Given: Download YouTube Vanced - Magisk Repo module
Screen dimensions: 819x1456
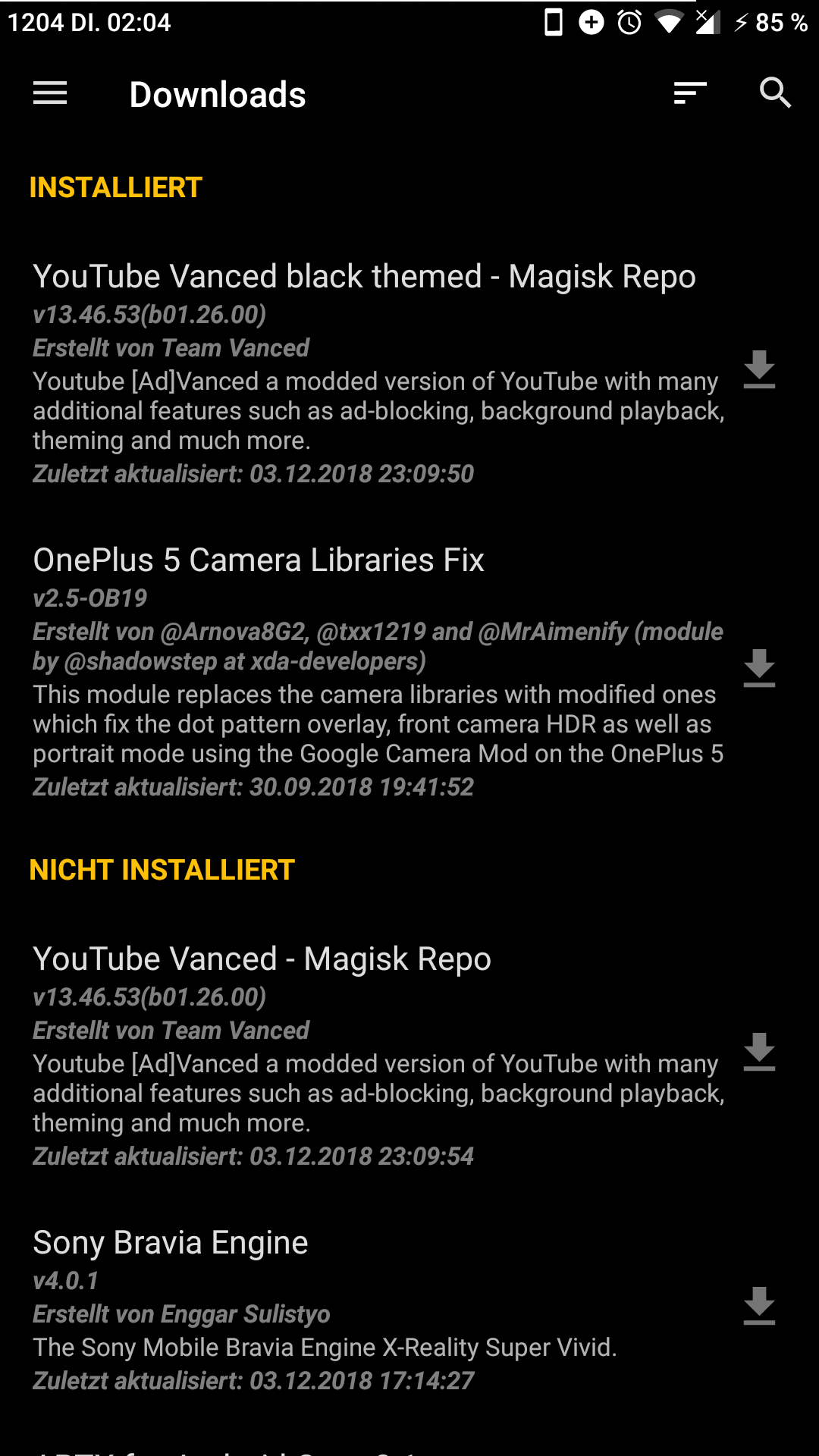Looking at the screenshot, I should tap(759, 1053).
